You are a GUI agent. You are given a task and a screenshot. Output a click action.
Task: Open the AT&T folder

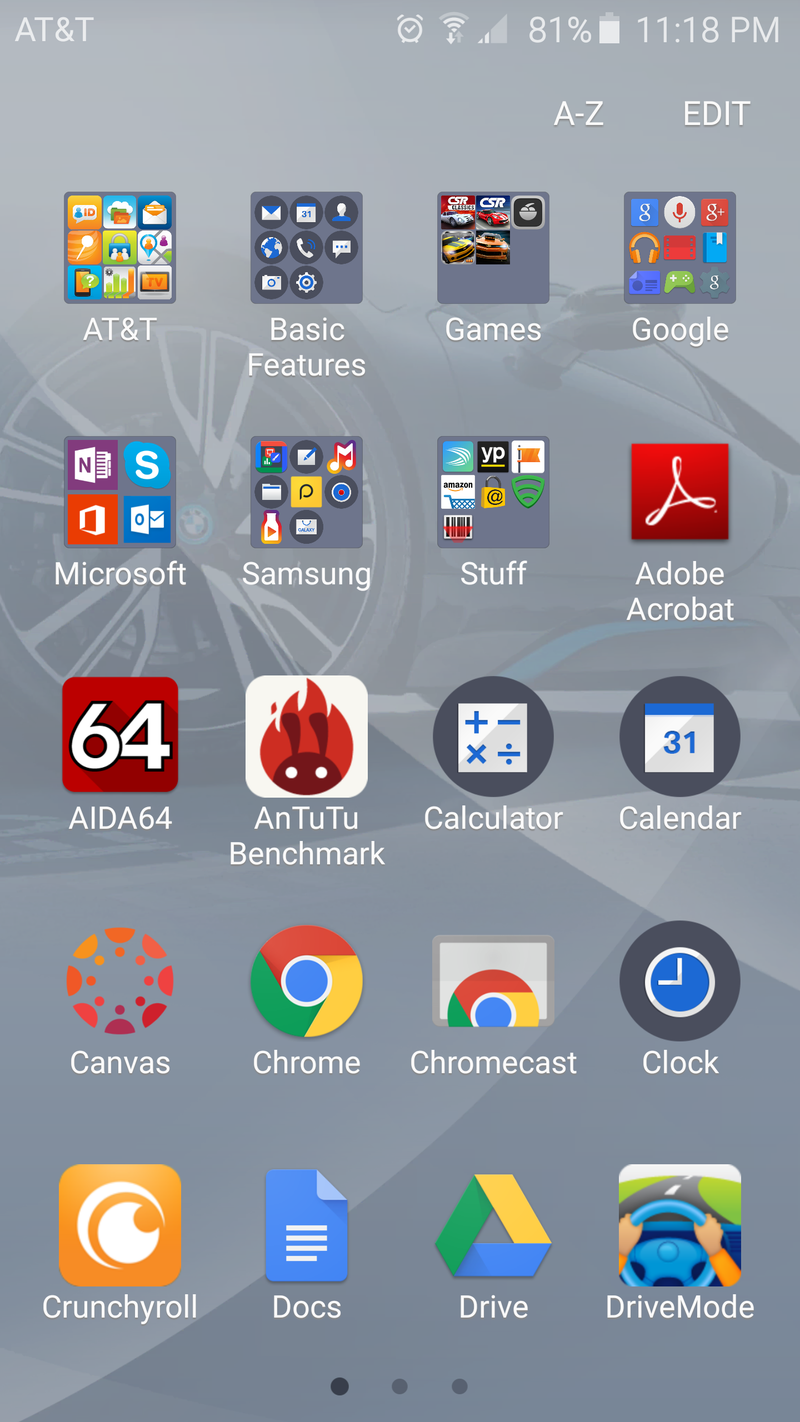coord(120,248)
